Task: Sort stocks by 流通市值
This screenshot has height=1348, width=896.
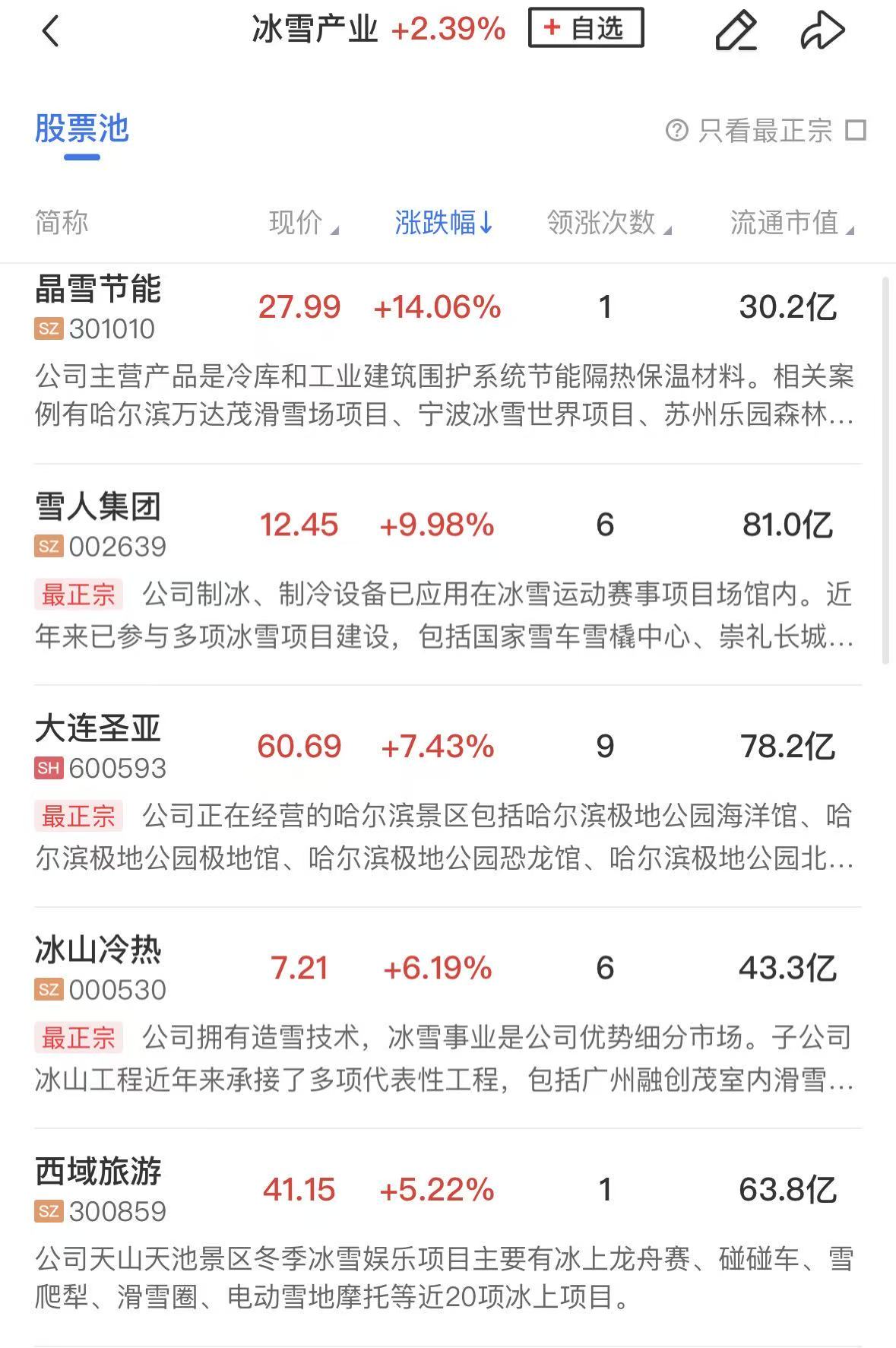Action: tap(791, 223)
